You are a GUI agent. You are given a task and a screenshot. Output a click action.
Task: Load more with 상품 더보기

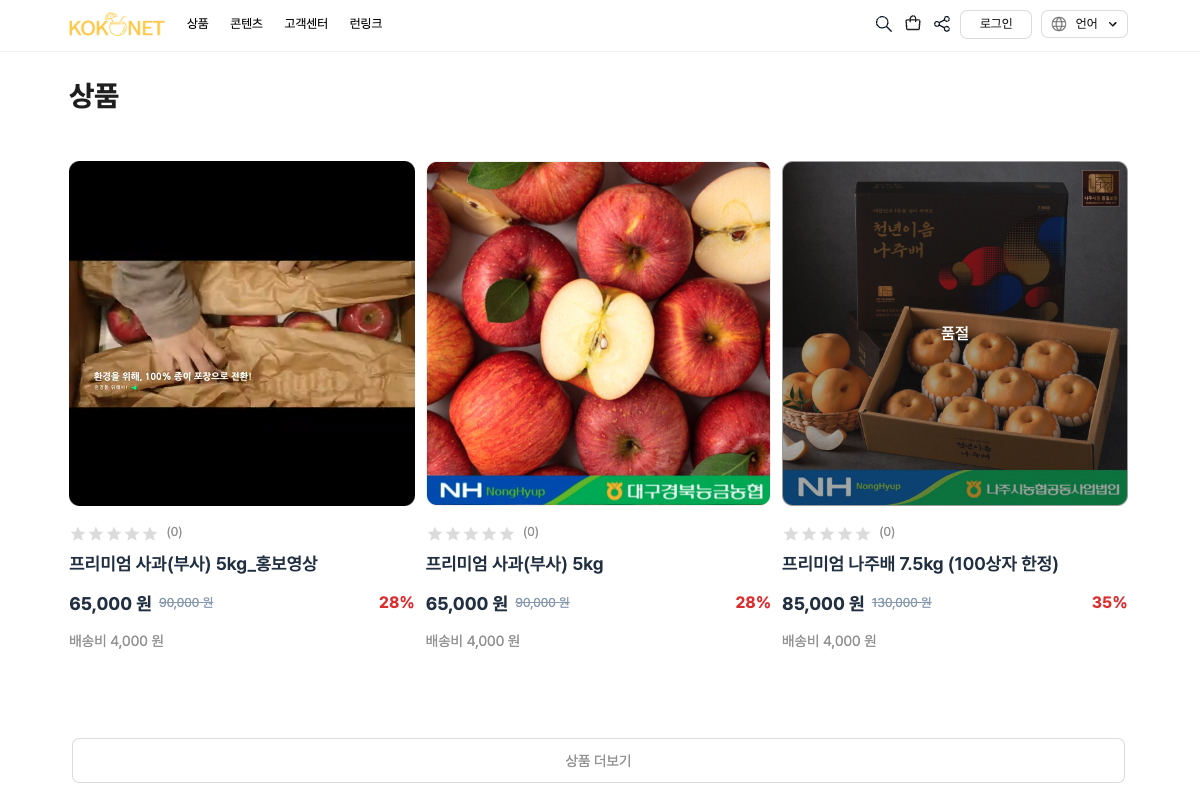click(598, 760)
